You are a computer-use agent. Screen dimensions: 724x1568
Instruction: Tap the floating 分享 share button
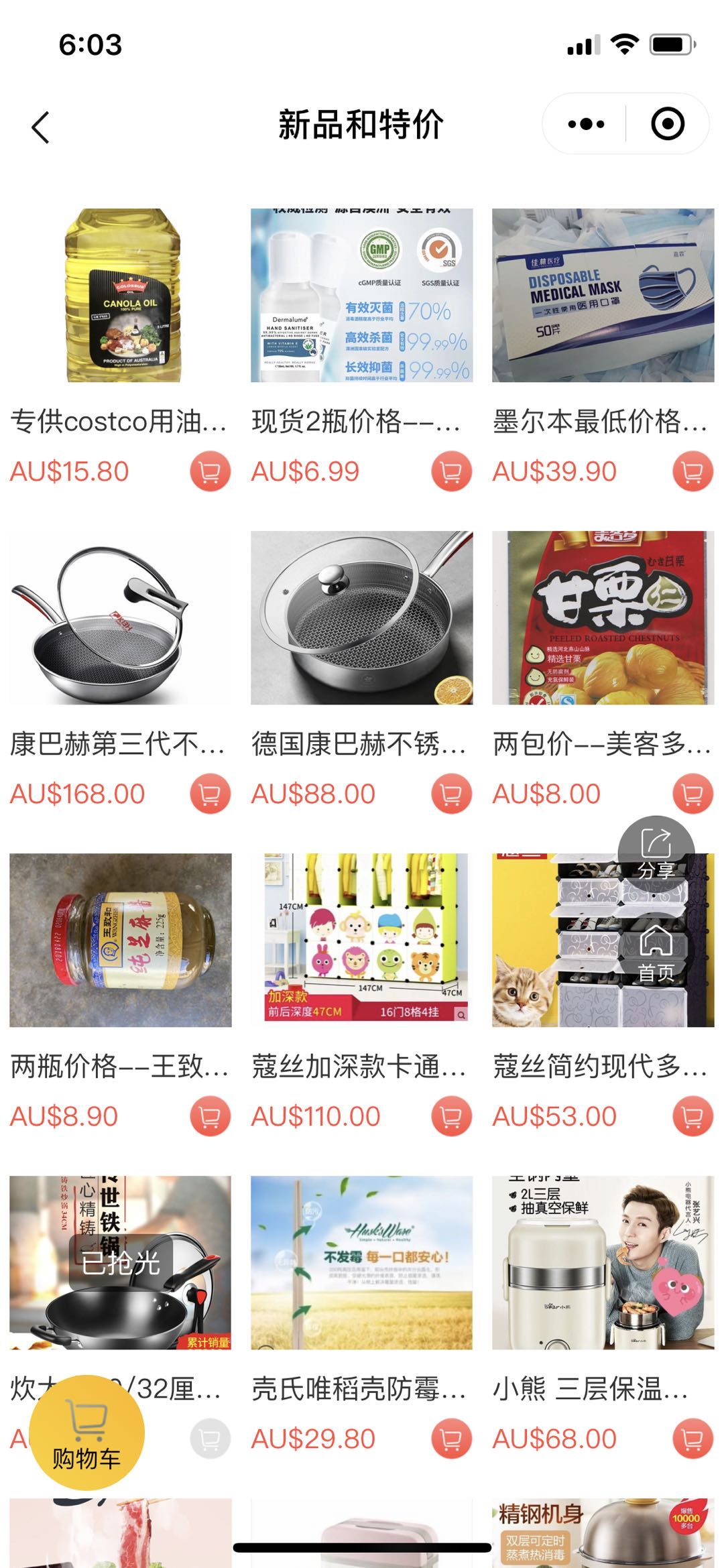[x=656, y=853]
